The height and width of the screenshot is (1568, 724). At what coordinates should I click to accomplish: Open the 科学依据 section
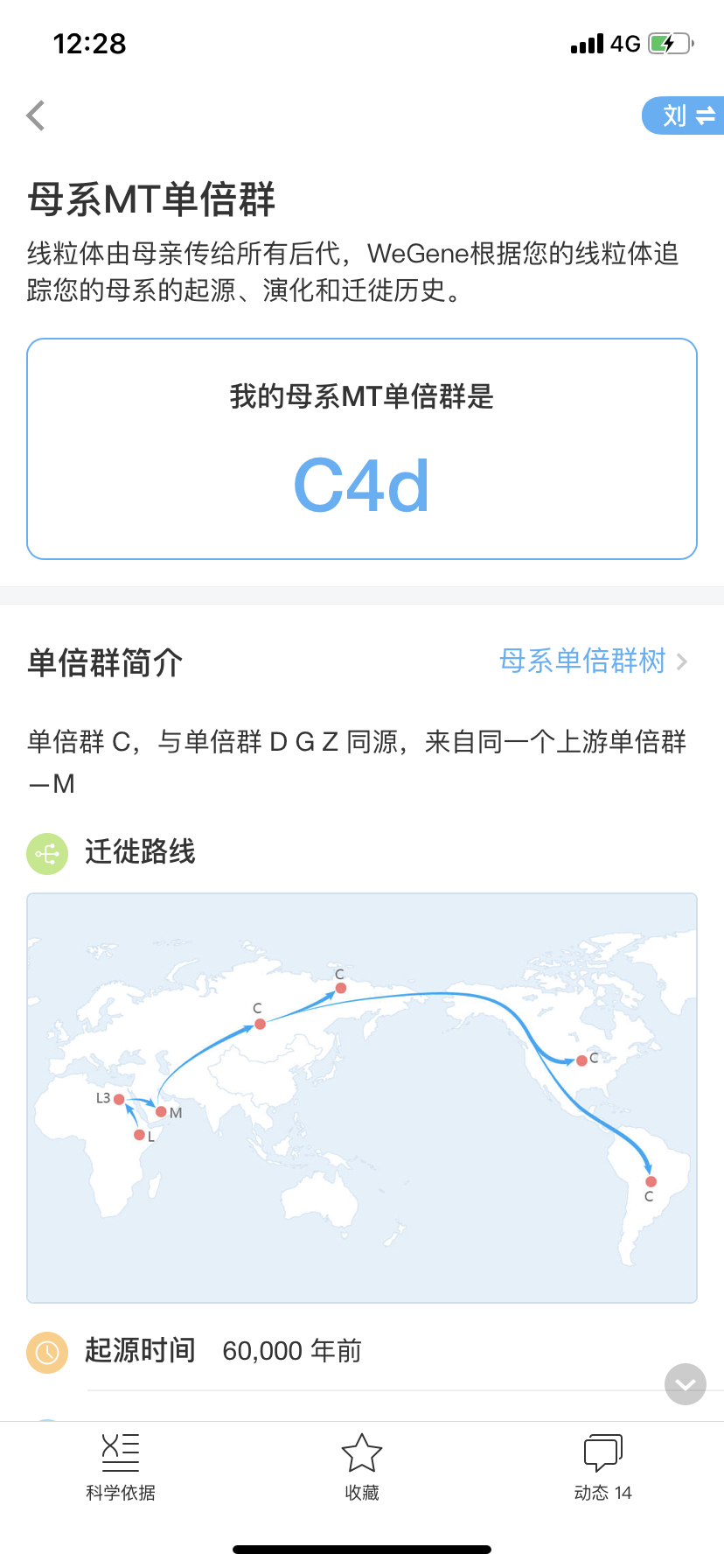coord(121,1466)
